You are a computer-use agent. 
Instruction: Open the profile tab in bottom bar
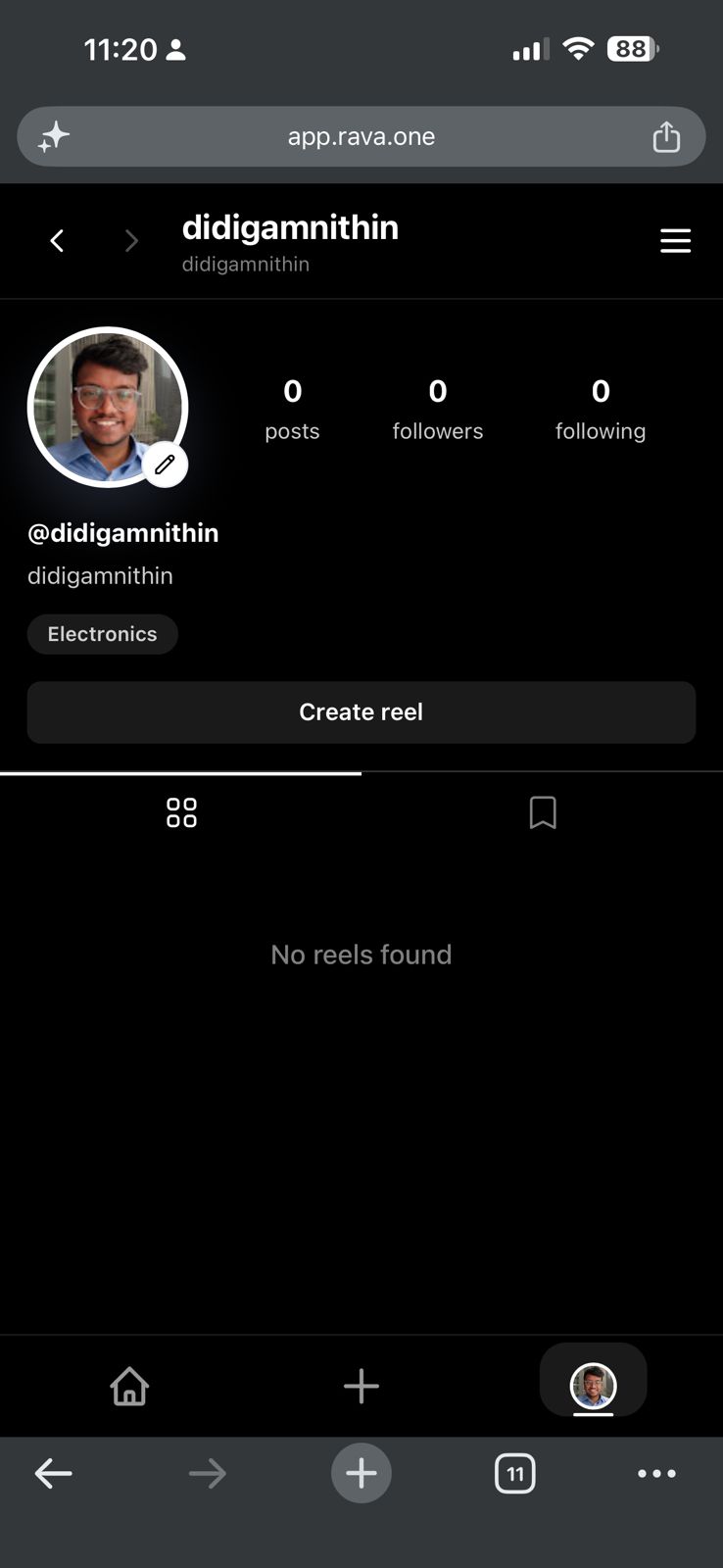point(593,1386)
